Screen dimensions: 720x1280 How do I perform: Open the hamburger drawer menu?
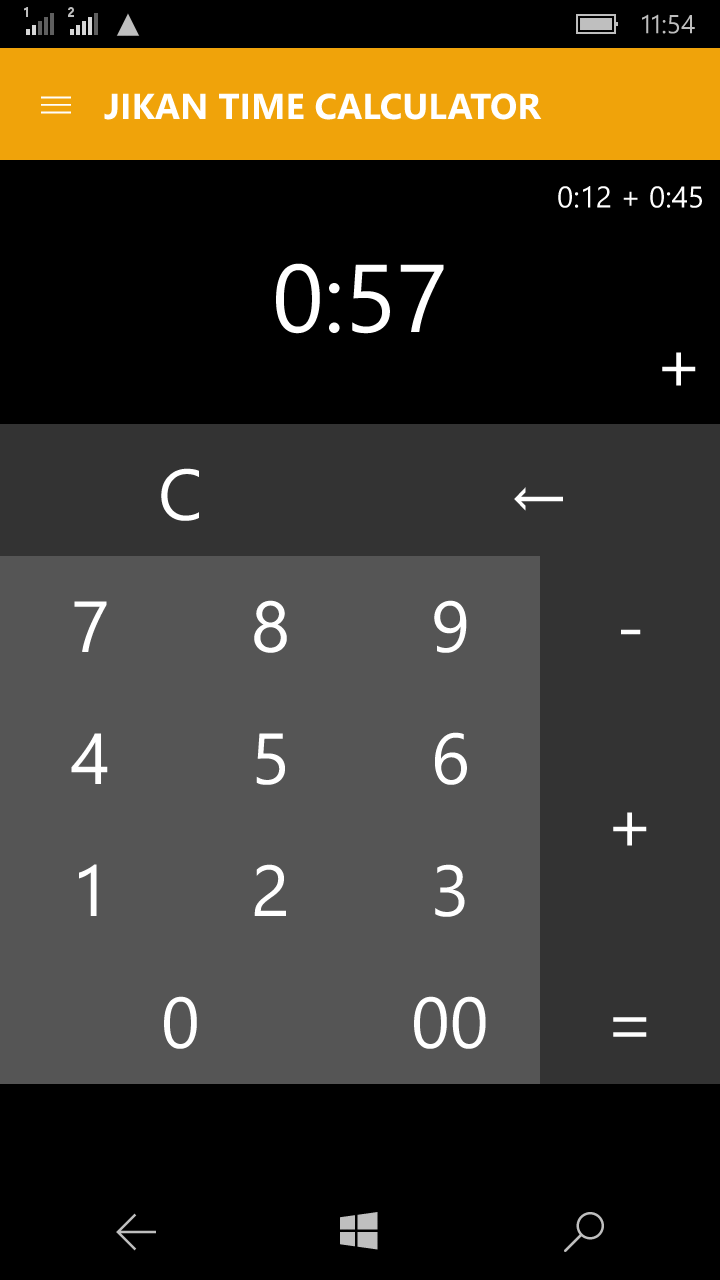click(x=56, y=105)
